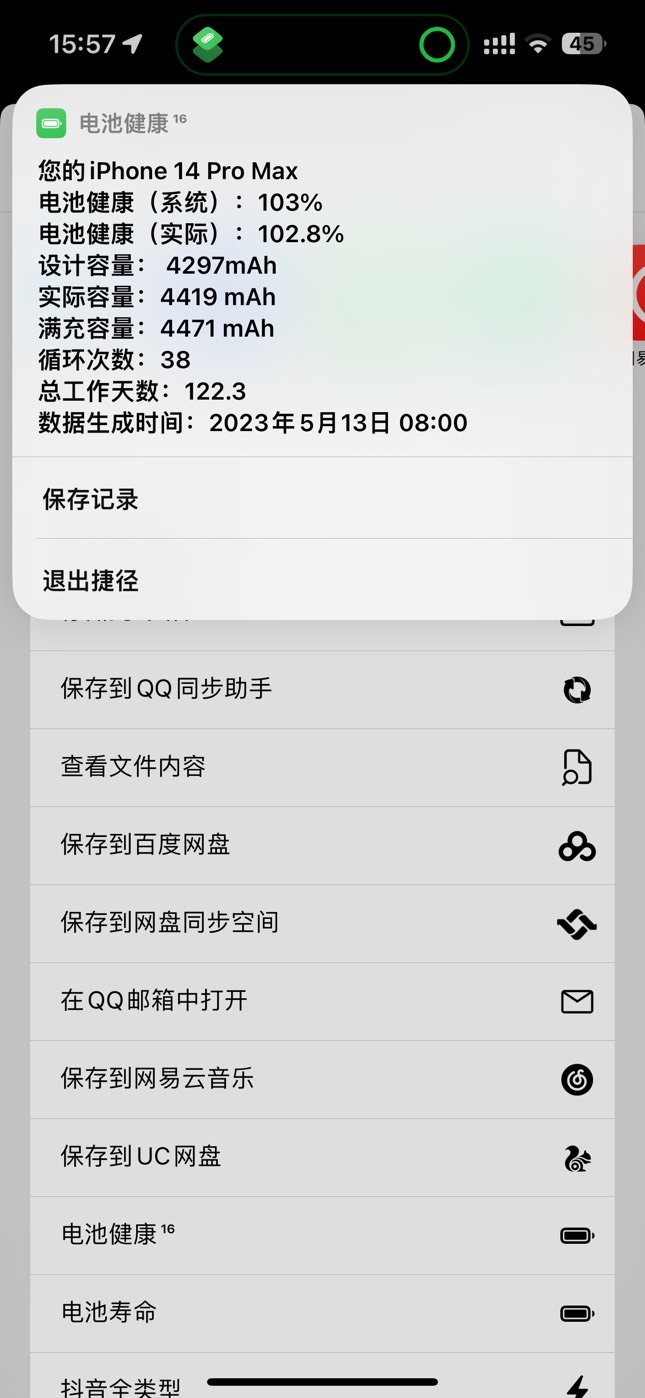The width and height of the screenshot is (645, 1398).
Task: Select 保存到网易云音乐
Action: coord(322,1079)
